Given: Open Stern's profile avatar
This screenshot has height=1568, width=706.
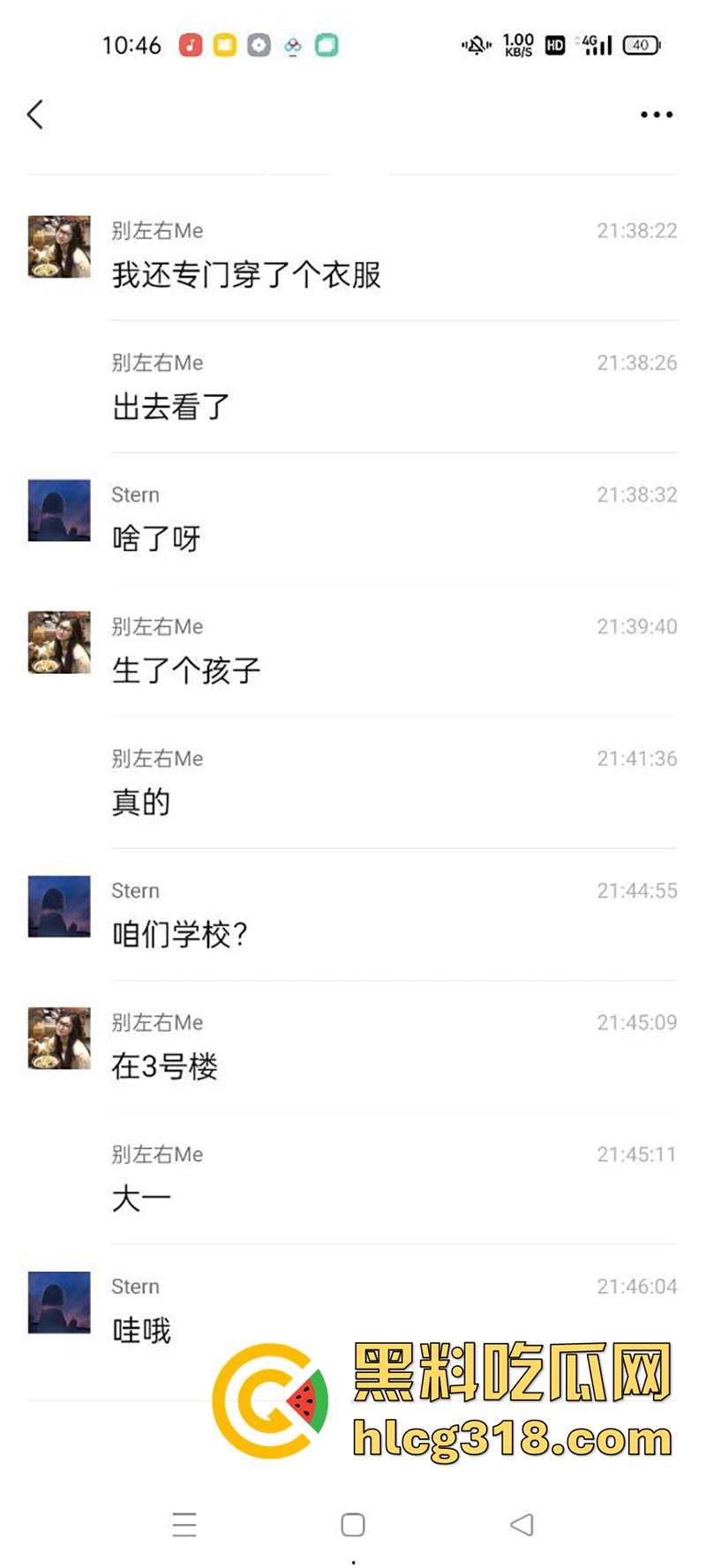Looking at the screenshot, I should click(58, 510).
